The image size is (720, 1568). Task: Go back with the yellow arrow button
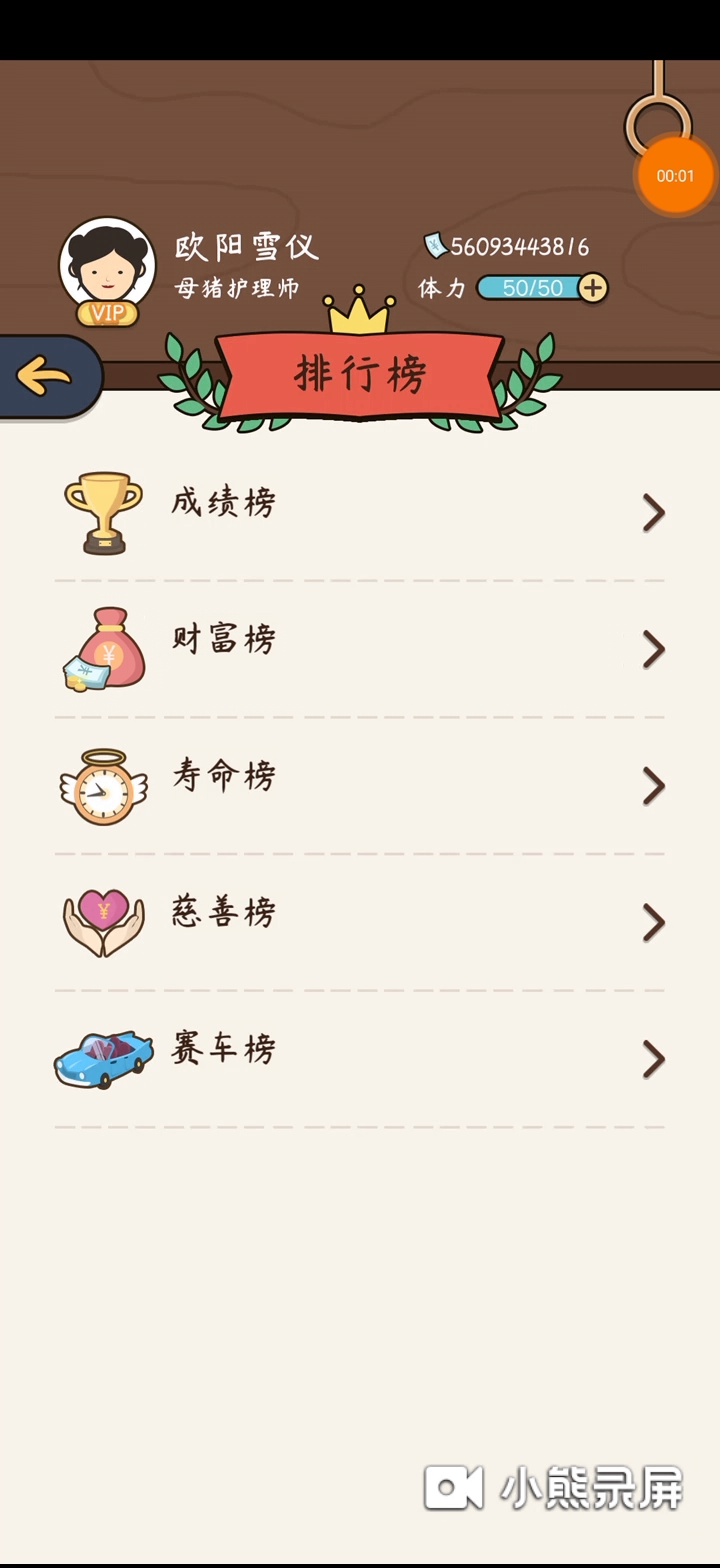point(45,377)
